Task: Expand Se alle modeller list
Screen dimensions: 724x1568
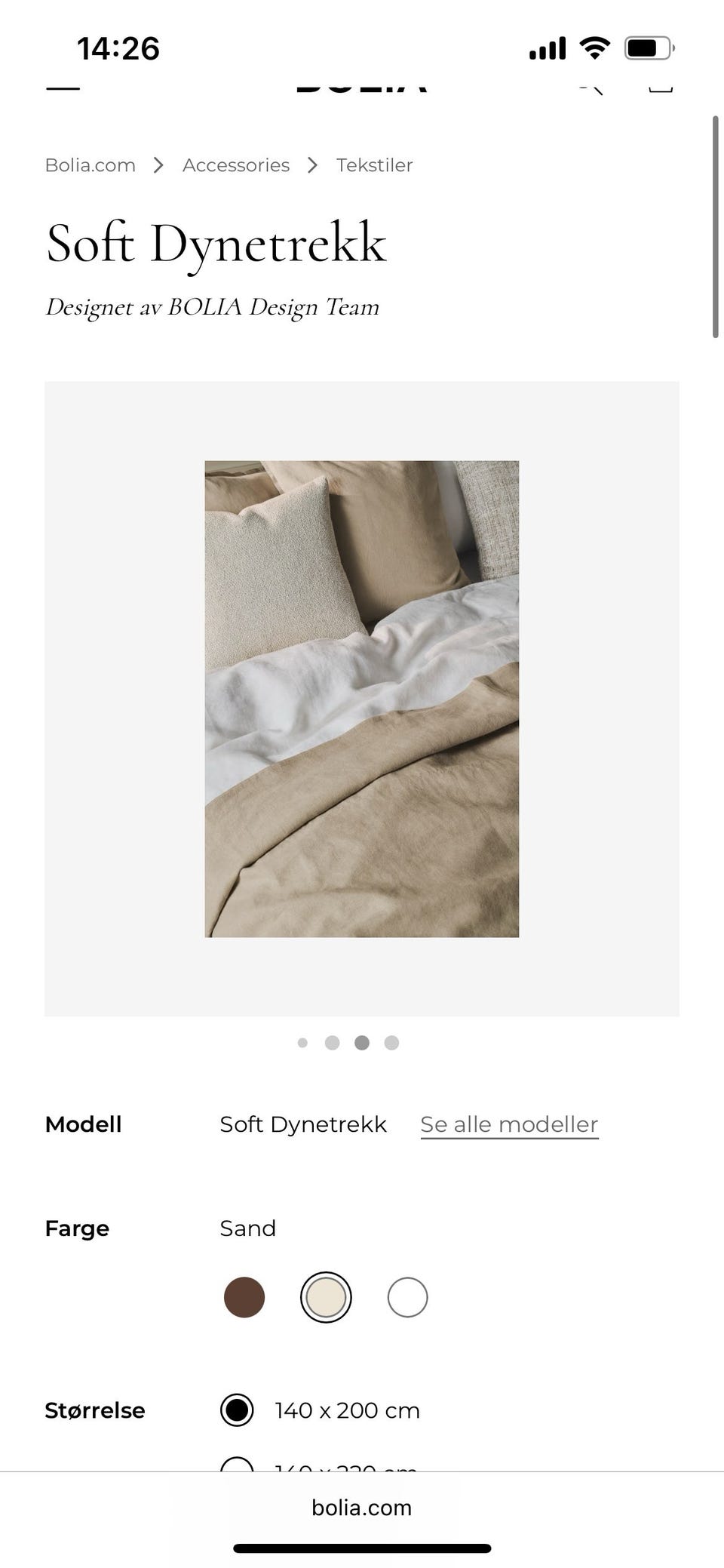Action: 508,1124
